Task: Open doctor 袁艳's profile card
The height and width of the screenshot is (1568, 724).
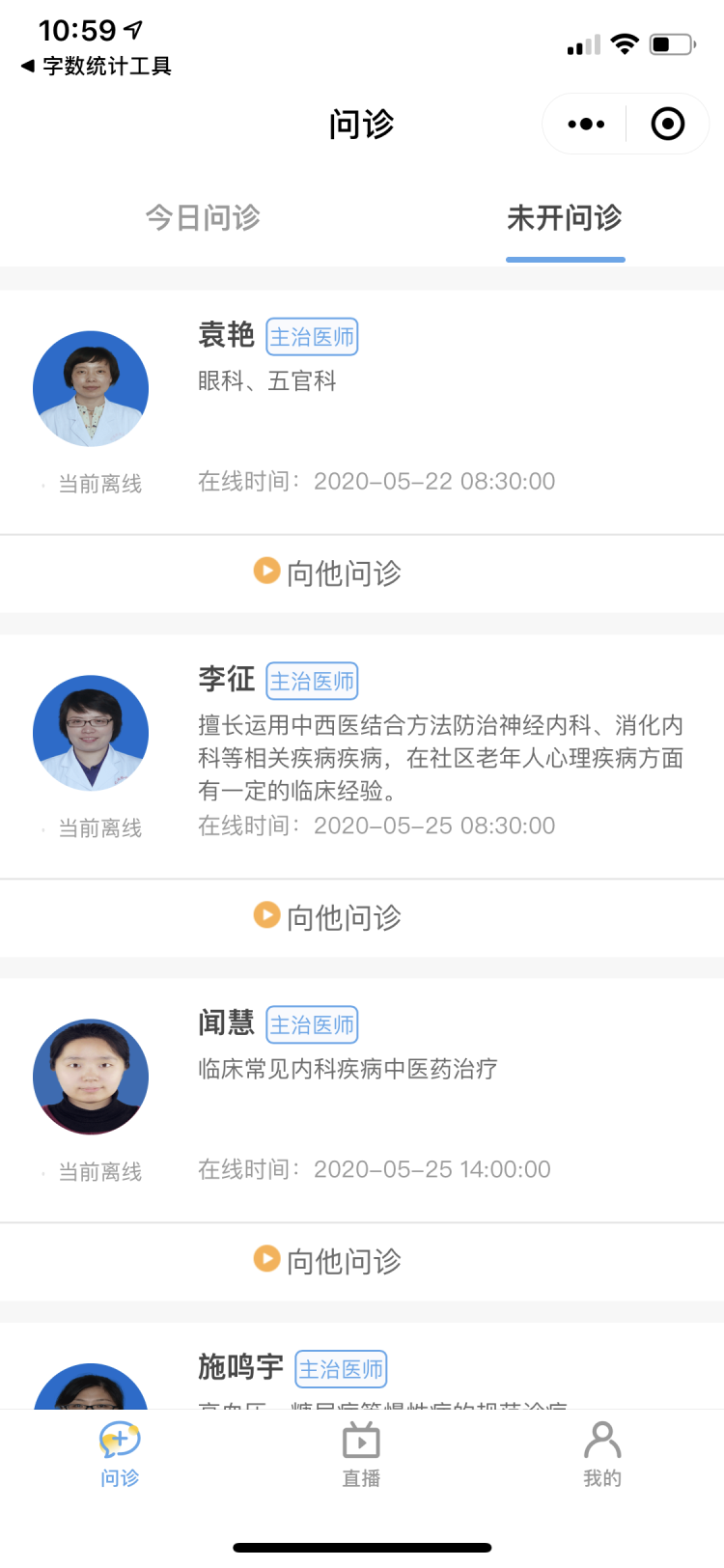Action: tap(362, 410)
